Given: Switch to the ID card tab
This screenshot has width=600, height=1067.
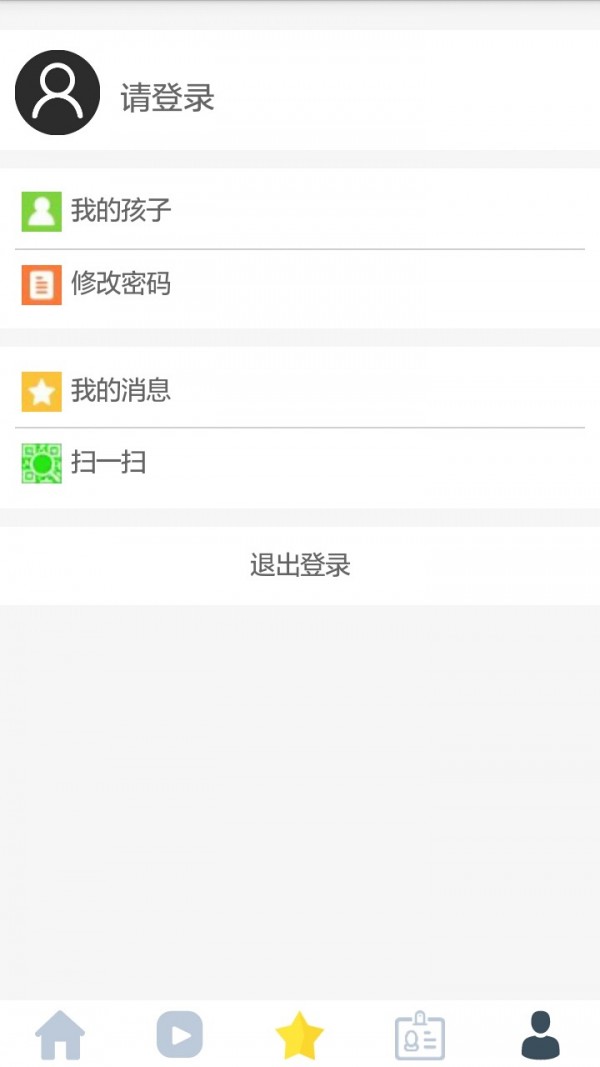Looking at the screenshot, I should [420, 1036].
